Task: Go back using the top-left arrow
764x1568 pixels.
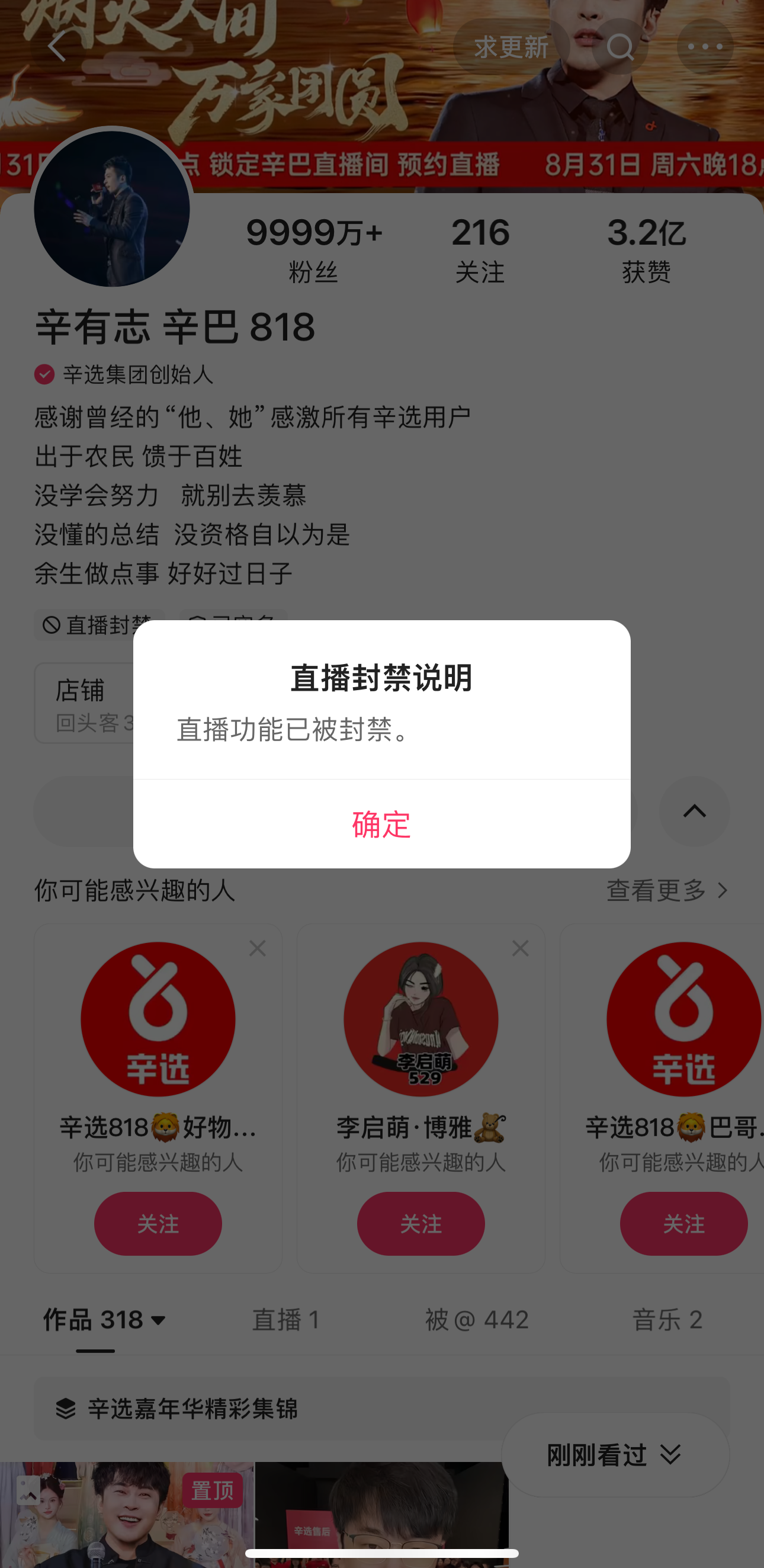Action: click(57, 46)
